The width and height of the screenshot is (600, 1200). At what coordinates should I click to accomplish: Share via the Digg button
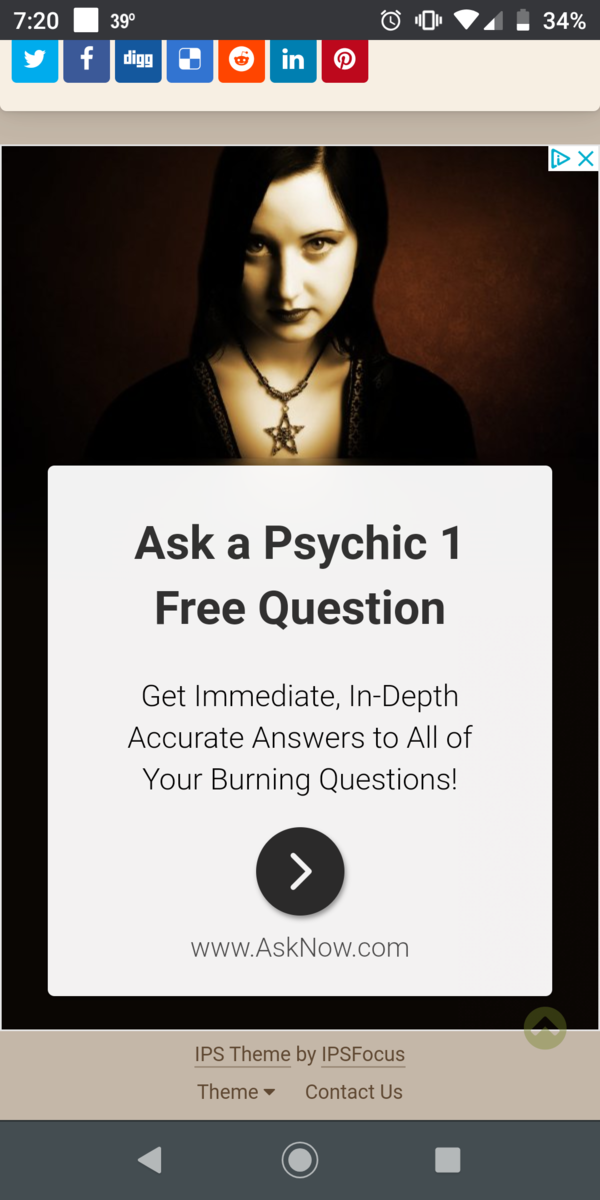click(138, 60)
